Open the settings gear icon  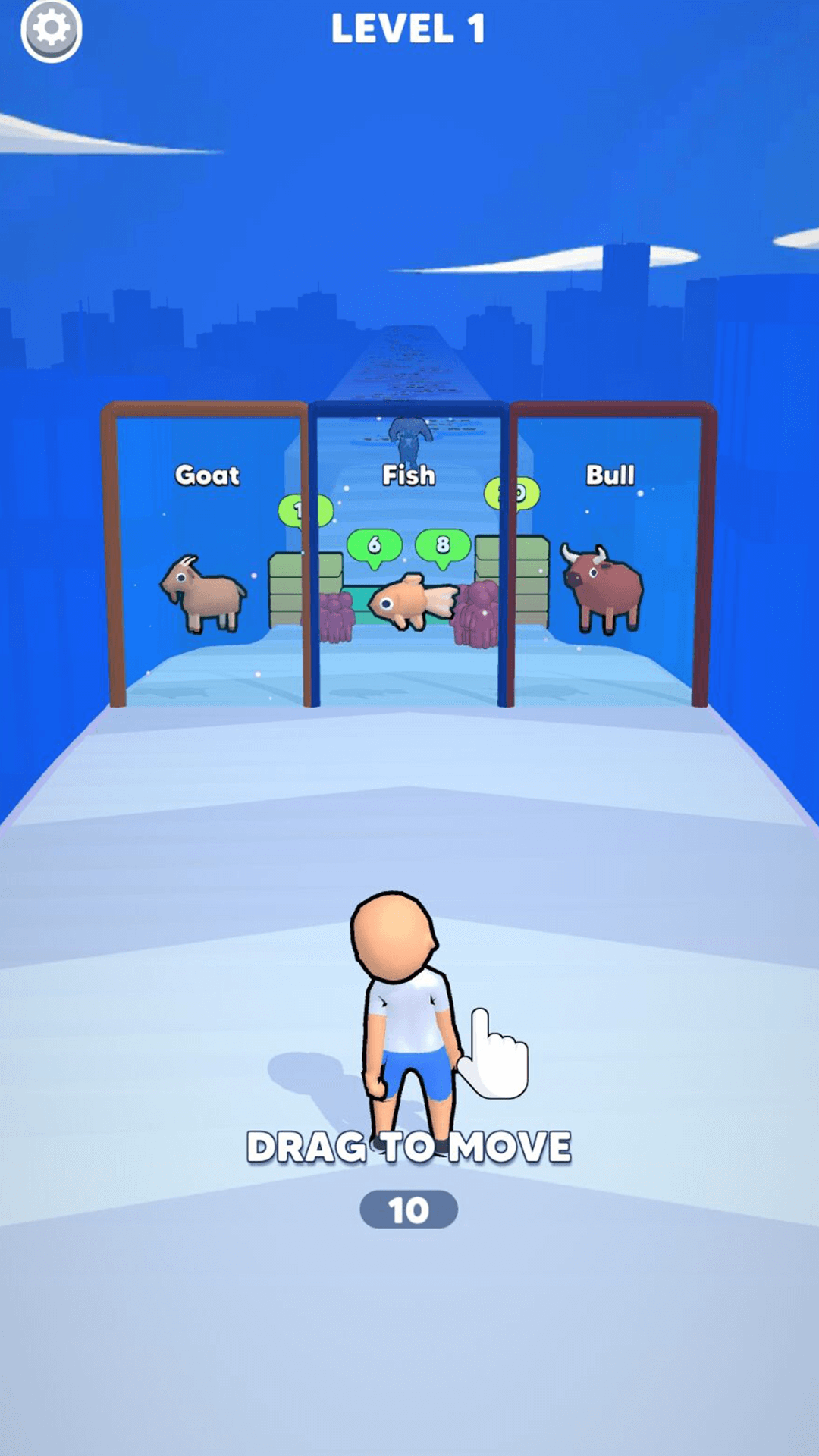[51, 30]
